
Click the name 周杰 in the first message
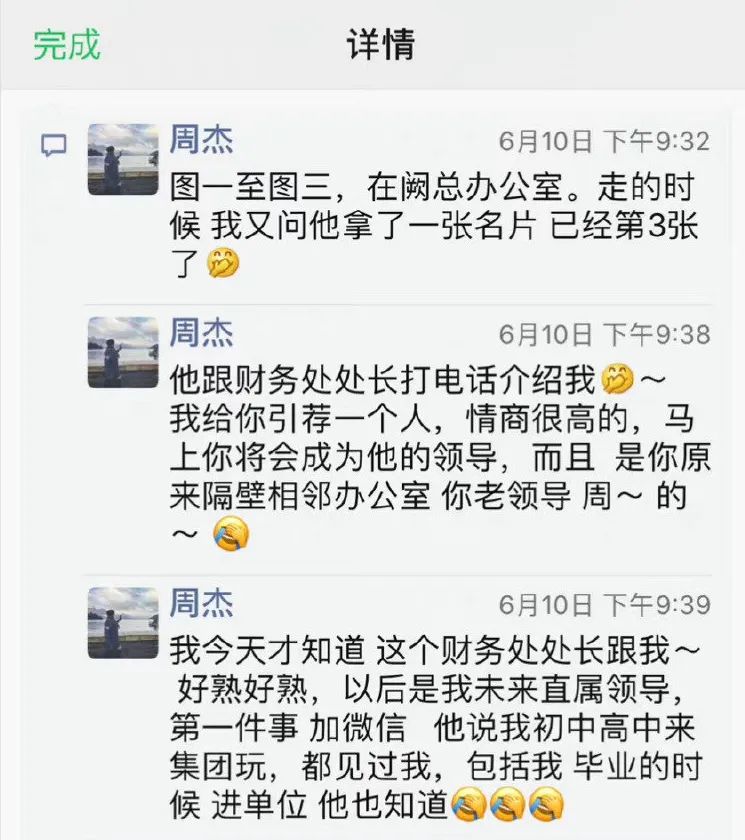(x=201, y=142)
